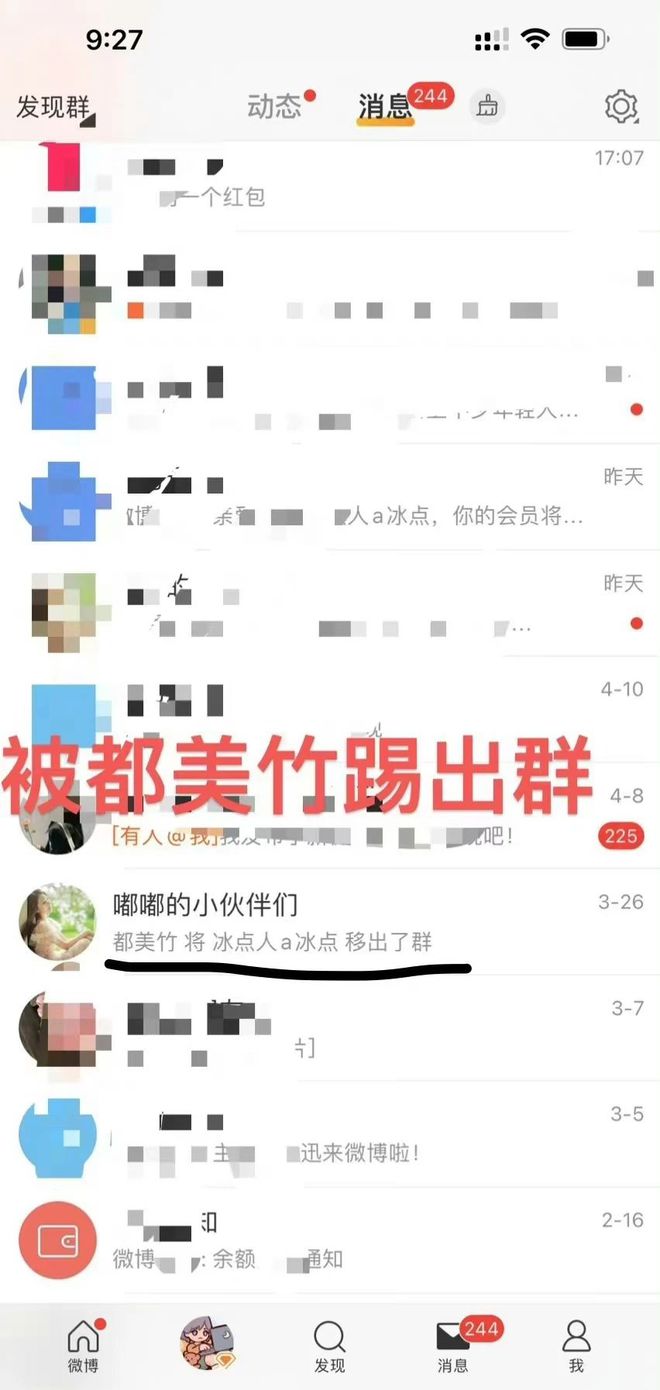Viewport: 660px width, 1390px height.
Task: Open the 发现群 dropdown
Action: click(x=54, y=108)
